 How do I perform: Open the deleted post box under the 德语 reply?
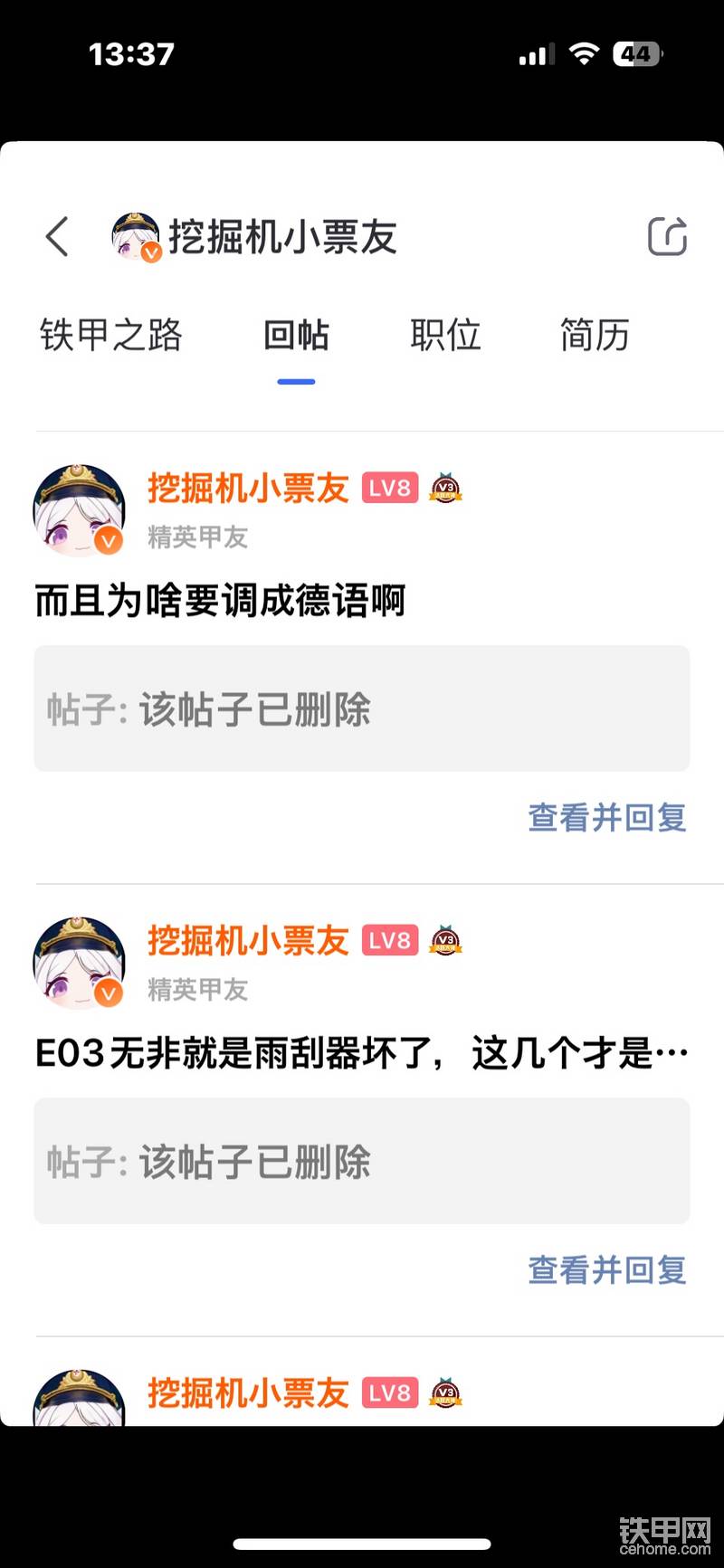(362, 708)
